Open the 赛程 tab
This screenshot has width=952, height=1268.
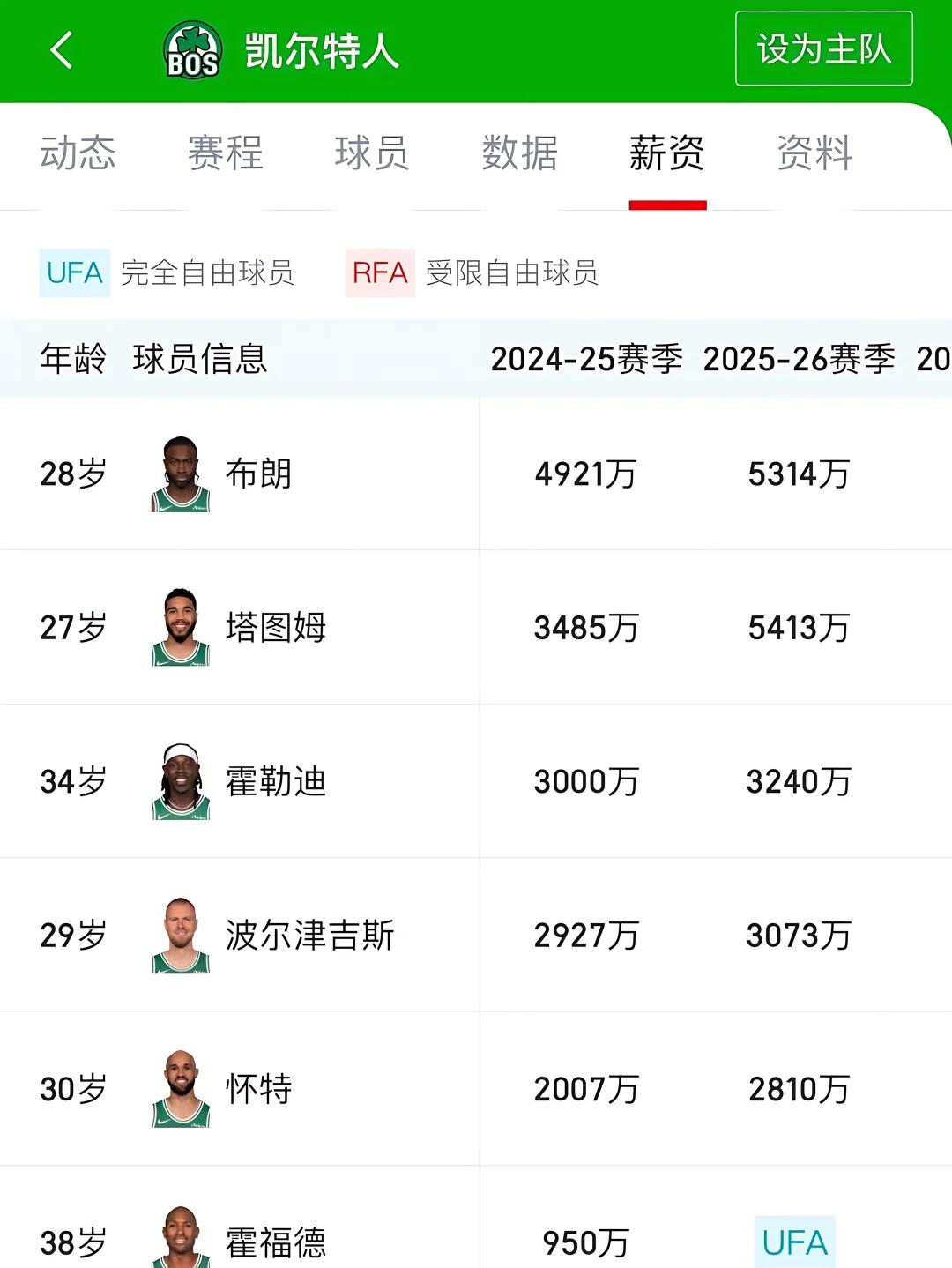point(227,154)
